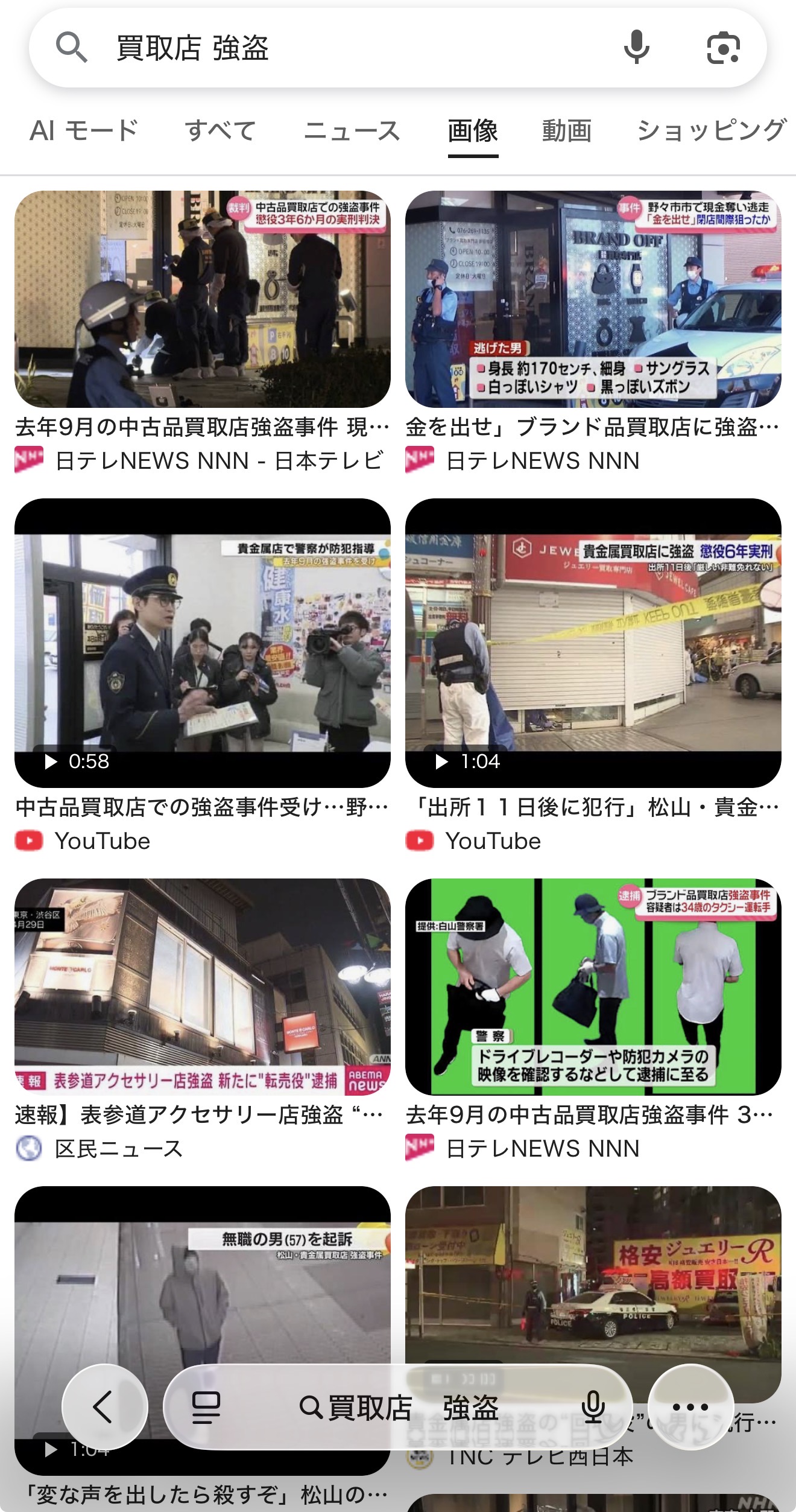Open 表参道アクセサリー店強盗 result from 区民ニュース
This screenshot has height=1512, width=796.
203,987
